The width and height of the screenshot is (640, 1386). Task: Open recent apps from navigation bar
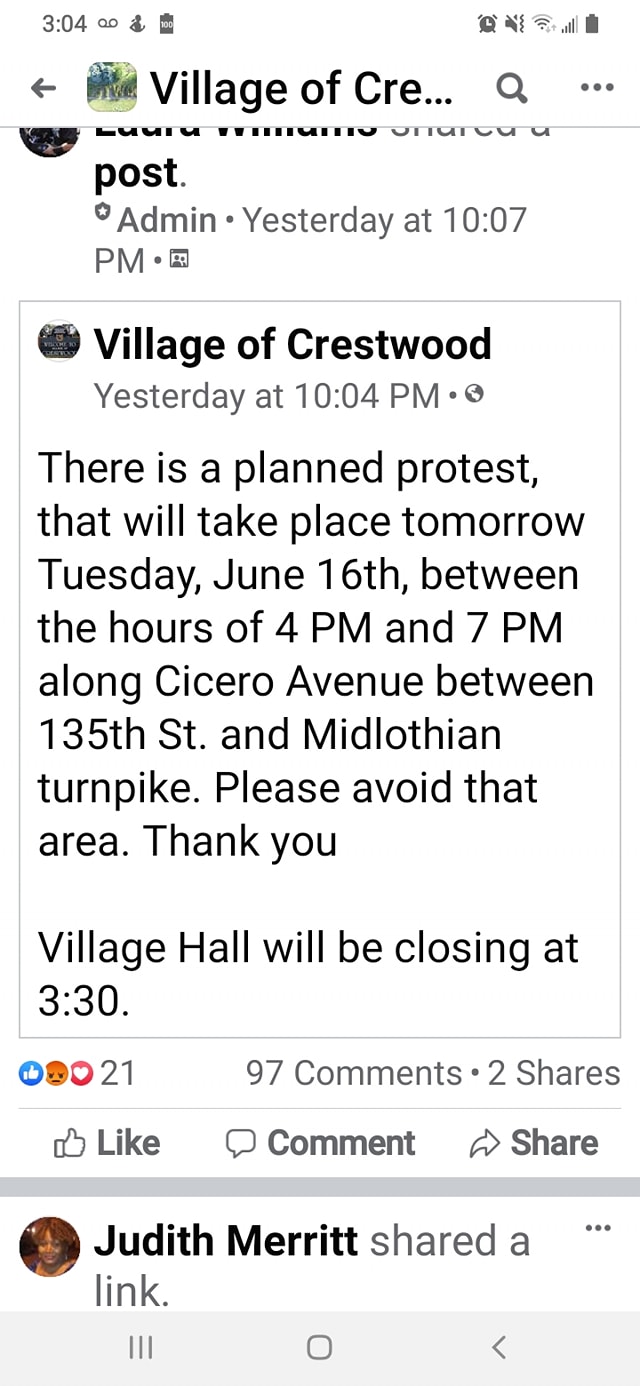click(x=141, y=1348)
